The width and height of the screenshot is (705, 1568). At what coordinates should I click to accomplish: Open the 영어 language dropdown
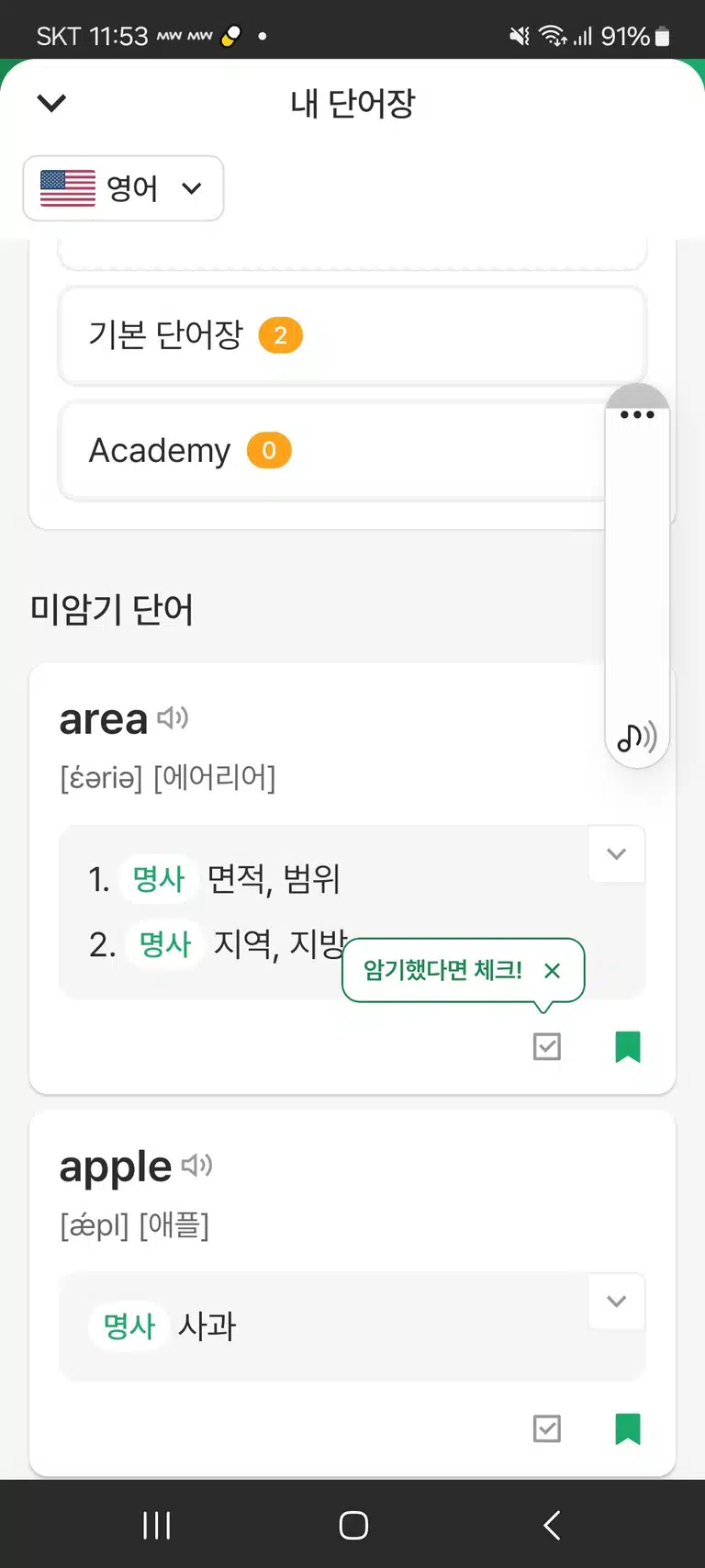click(123, 188)
